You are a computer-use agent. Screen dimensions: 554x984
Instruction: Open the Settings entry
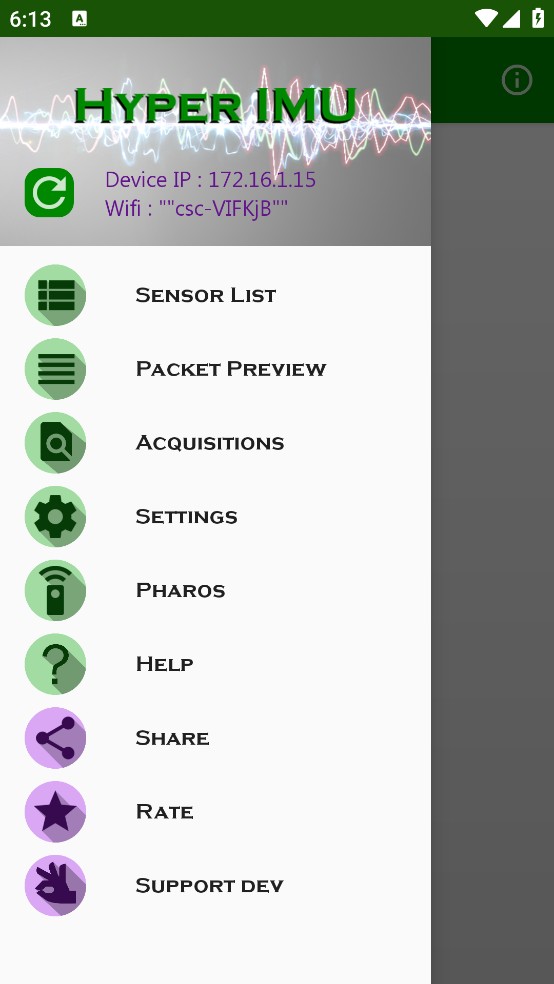[215, 516]
